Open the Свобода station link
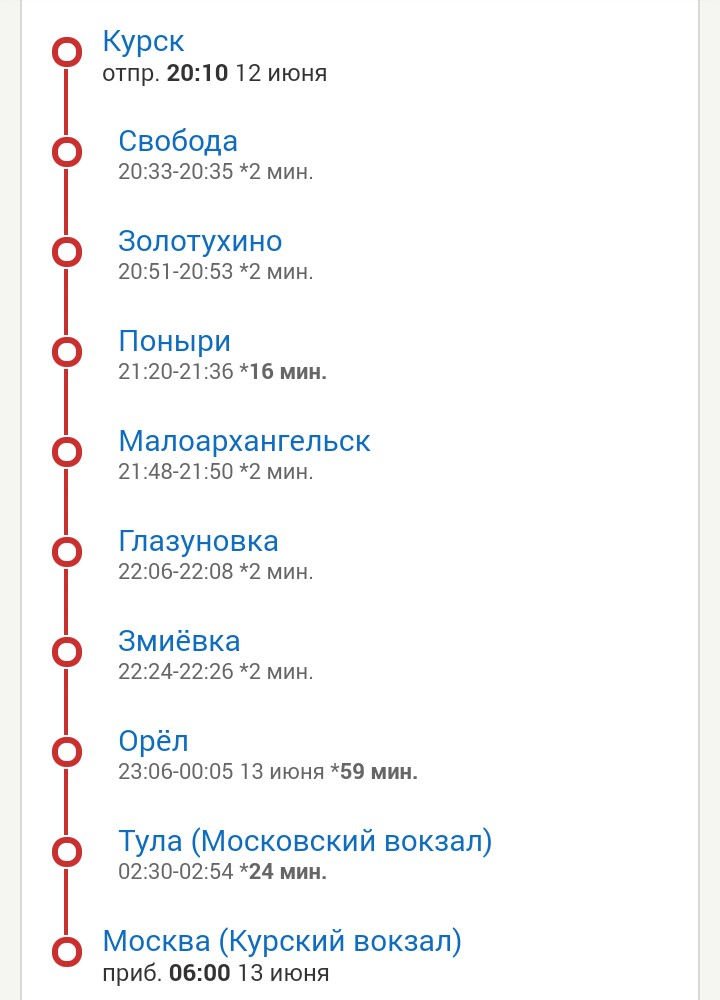The height and width of the screenshot is (1000, 720). [x=178, y=141]
